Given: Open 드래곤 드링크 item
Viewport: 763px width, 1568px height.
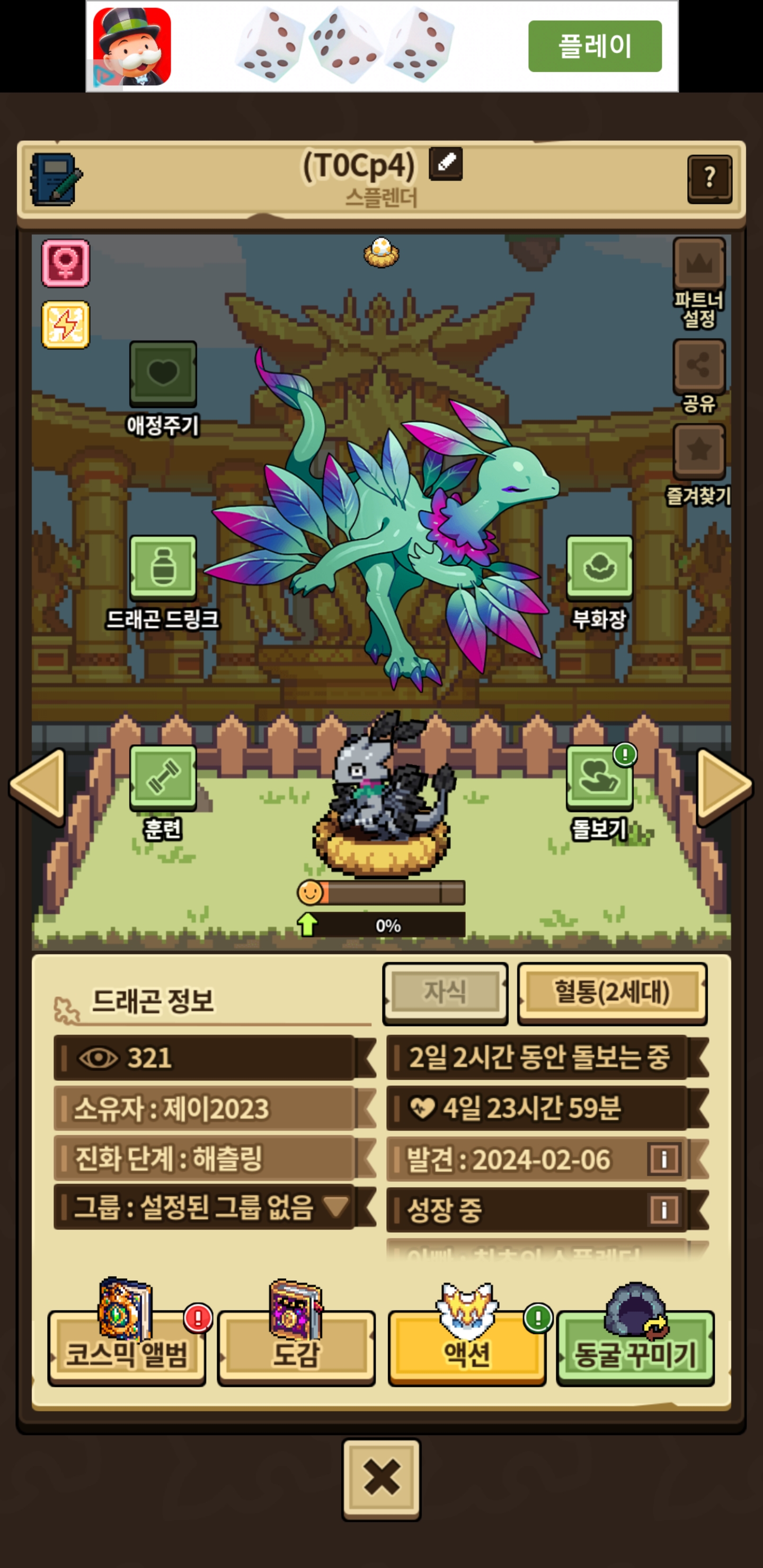Looking at the screenshot, I should (163, 567).
